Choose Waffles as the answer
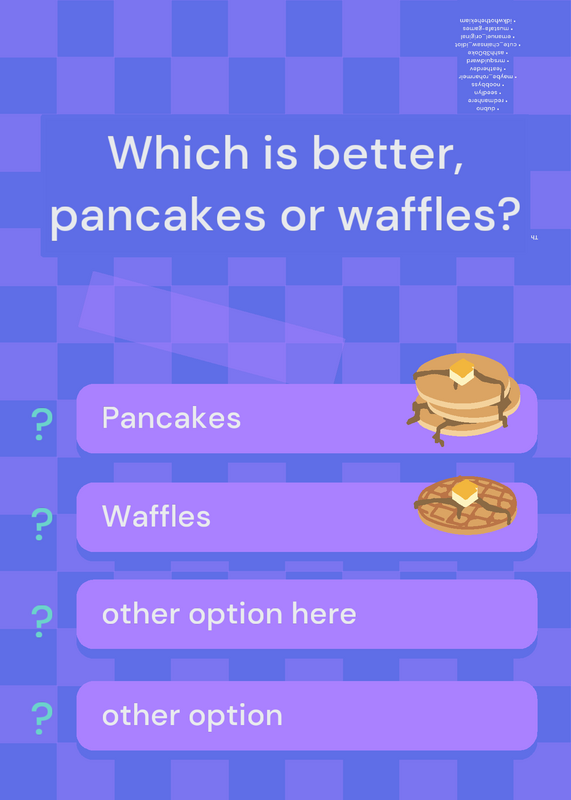571x800 pixels. coord(307,517)
